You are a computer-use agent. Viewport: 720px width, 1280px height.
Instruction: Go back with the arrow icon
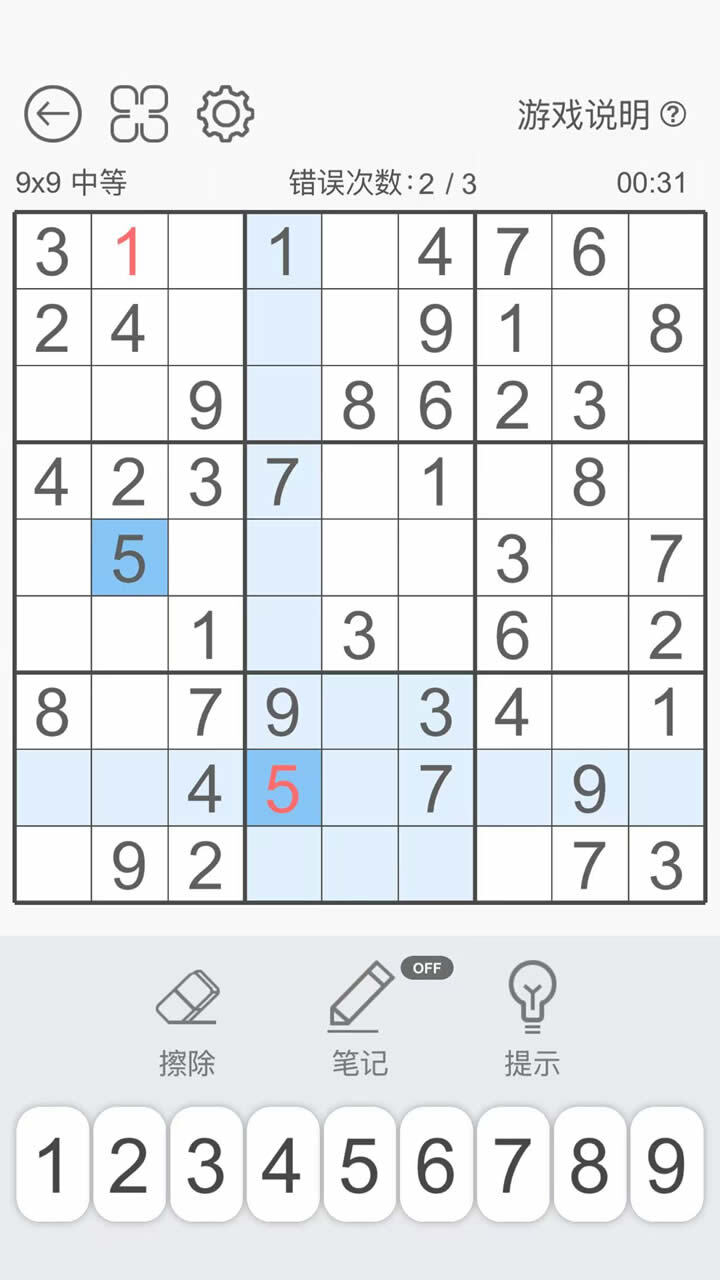pos(53,114)
